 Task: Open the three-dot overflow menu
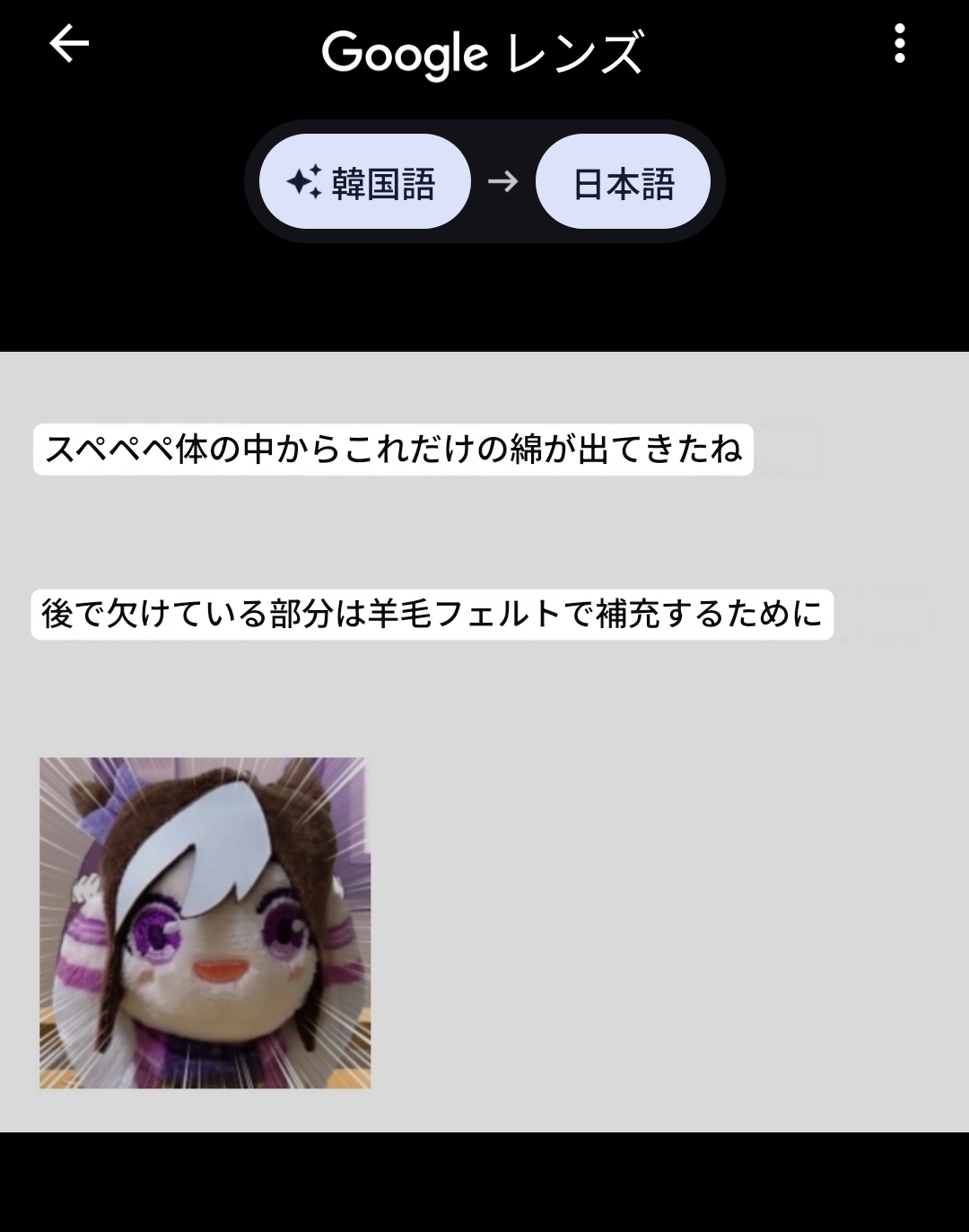[899, 43]
